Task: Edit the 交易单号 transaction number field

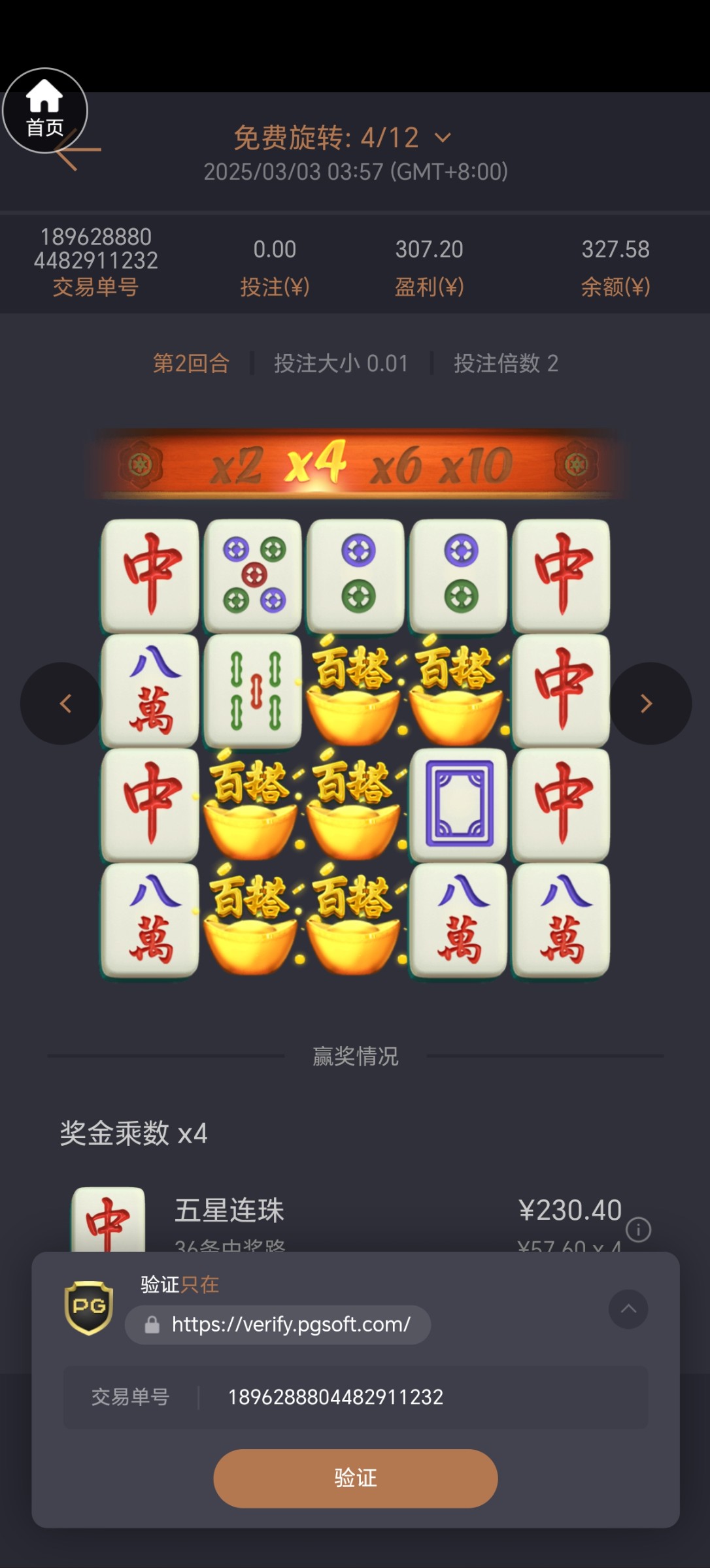Action: pyautogui.click(x=418, y=1397)
